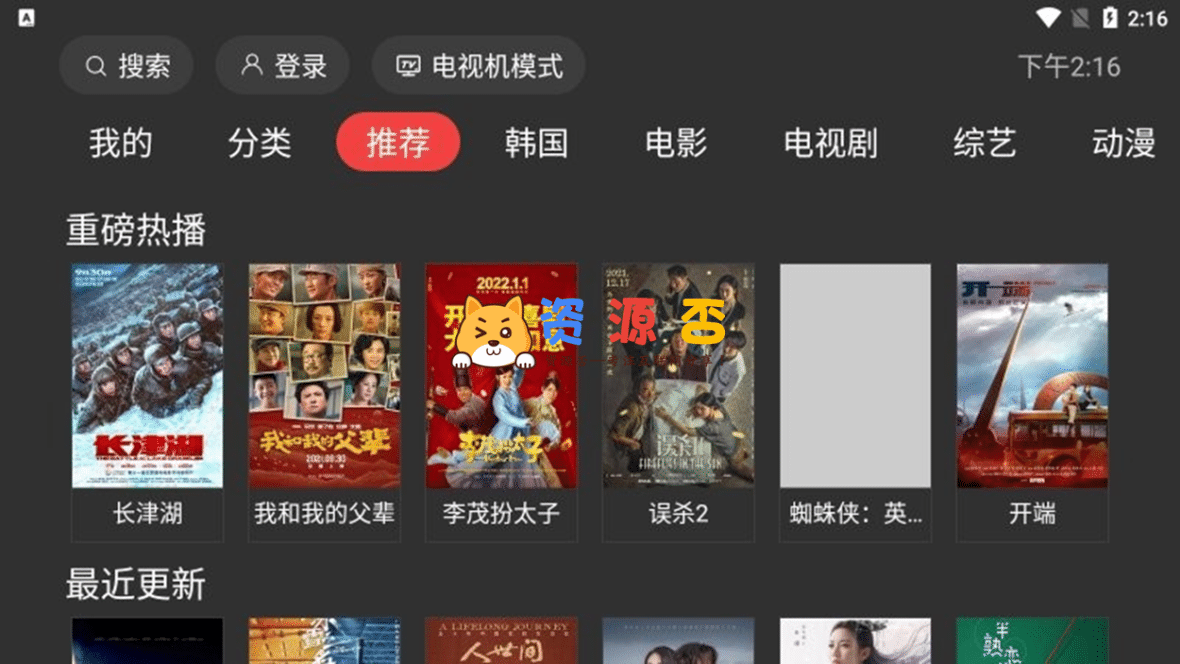Screen dimensions: 1180x664
Task: Tap the 登录 login button
Action: [x=283, y=66]
